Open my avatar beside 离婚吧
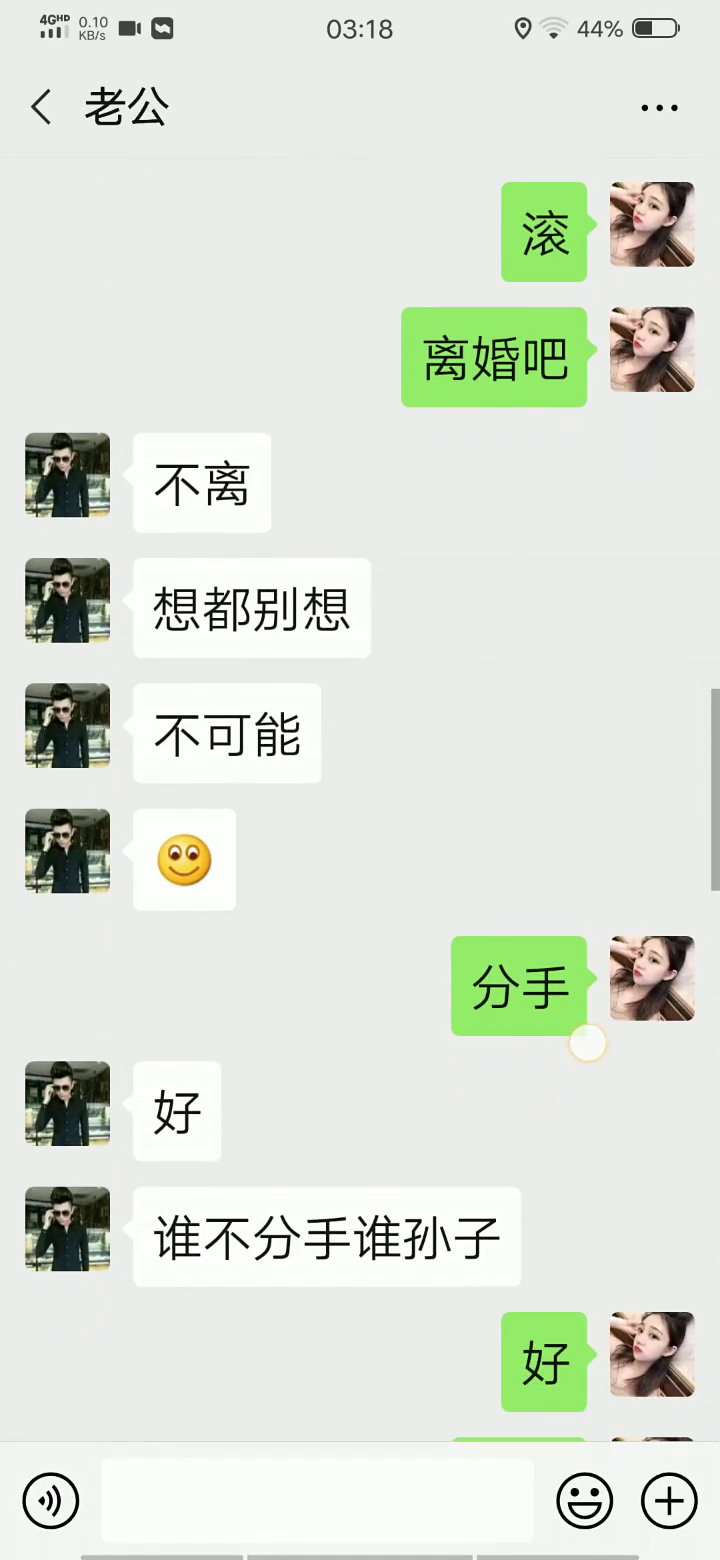The width and height of the screenshot is (720, 1560). pos(652,349)
